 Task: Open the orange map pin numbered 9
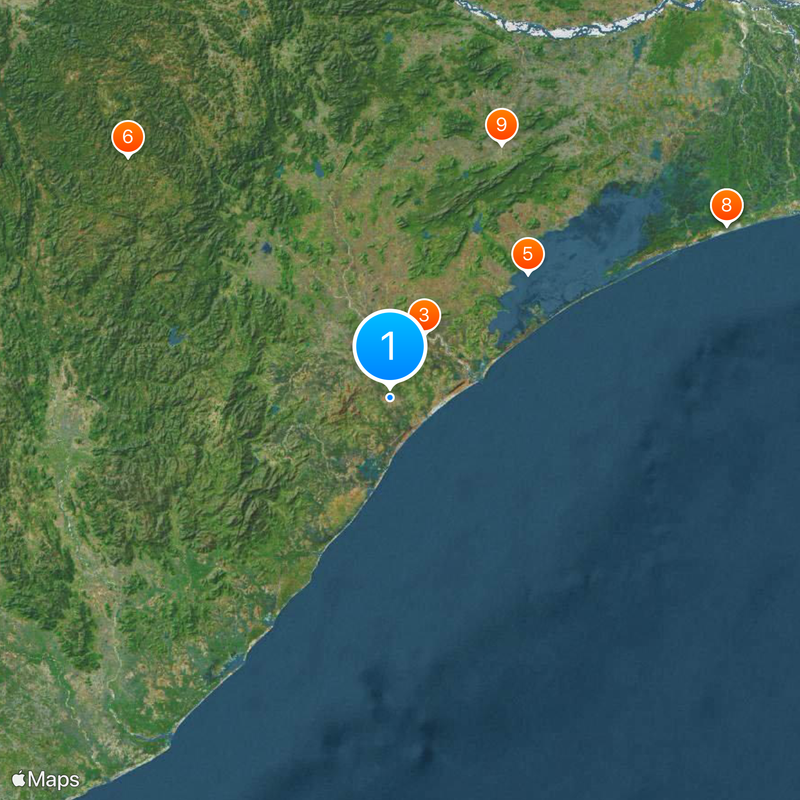(501, 125)
